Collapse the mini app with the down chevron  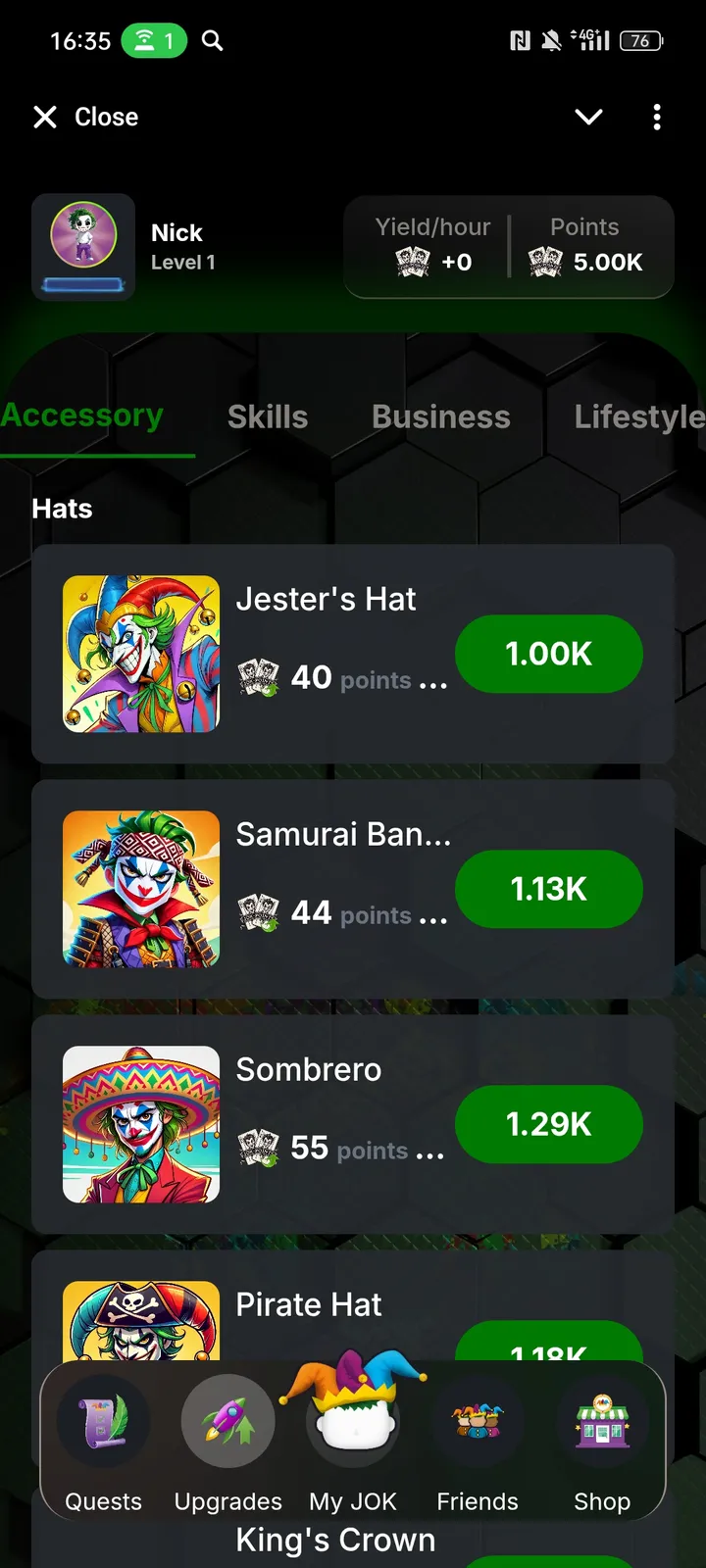click(588, 117)
